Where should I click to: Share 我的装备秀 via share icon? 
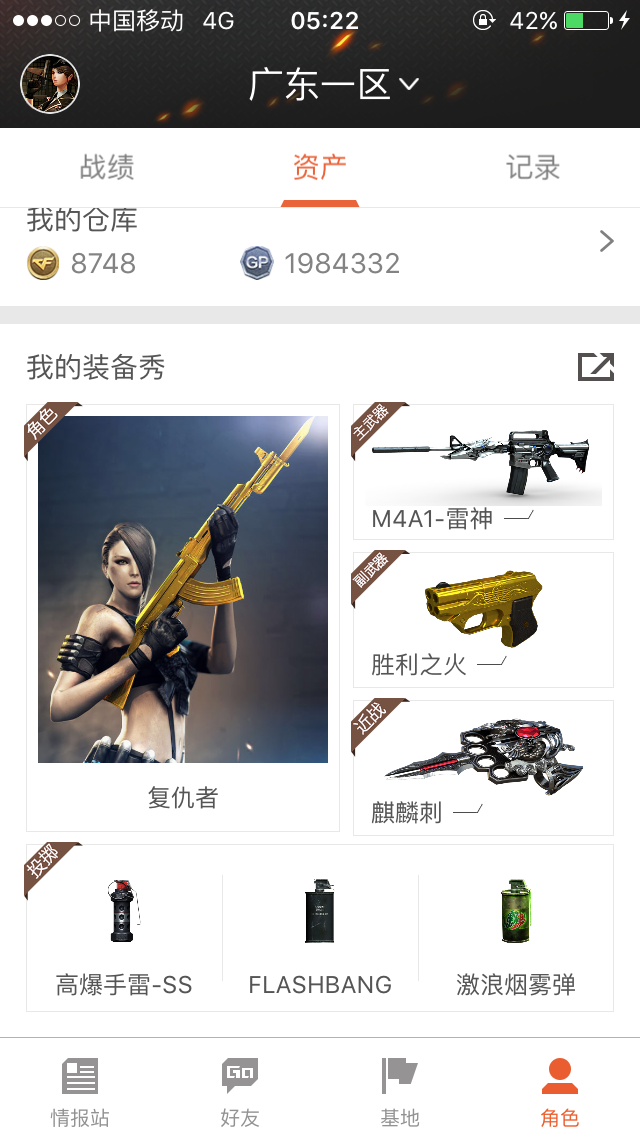[x=596, y=367]
